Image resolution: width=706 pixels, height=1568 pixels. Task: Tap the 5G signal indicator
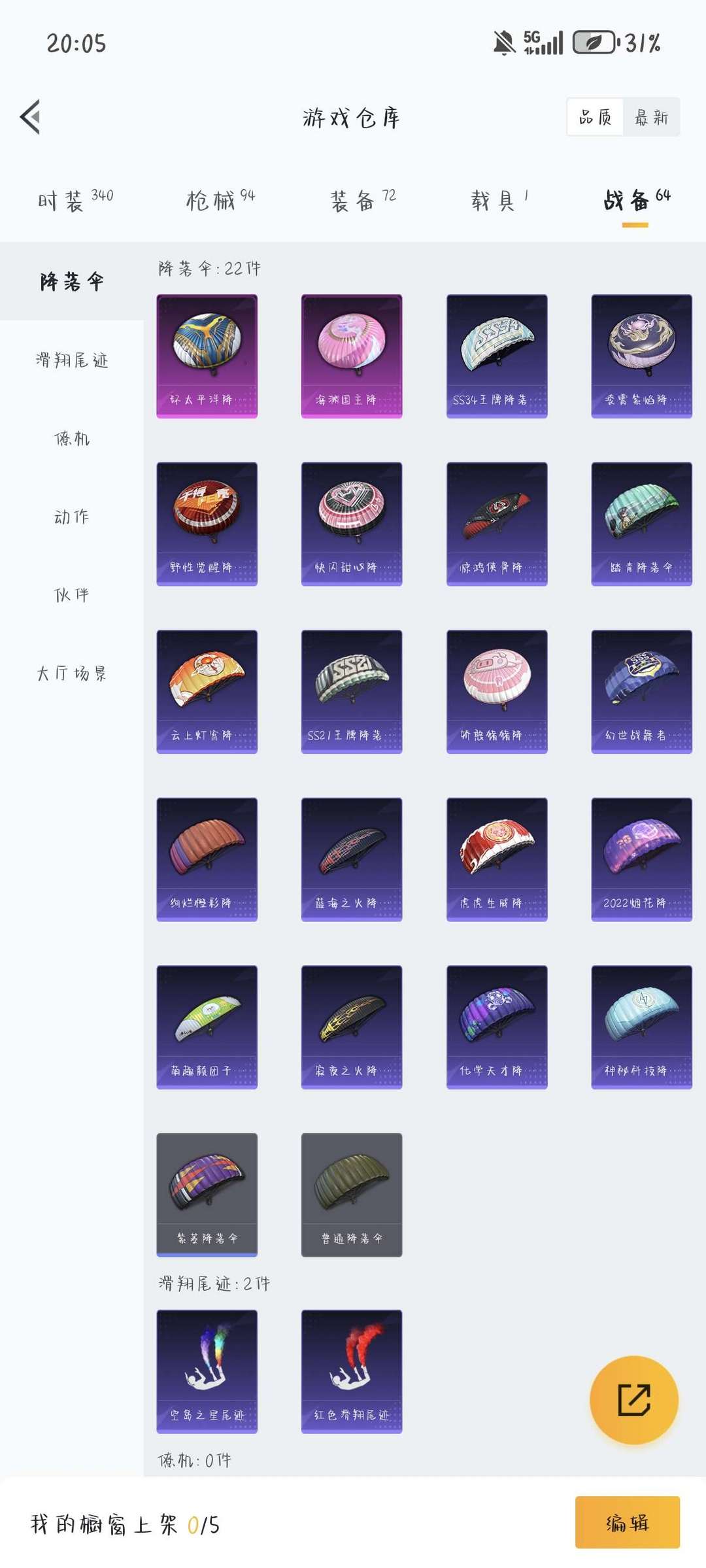coord(543,43)
